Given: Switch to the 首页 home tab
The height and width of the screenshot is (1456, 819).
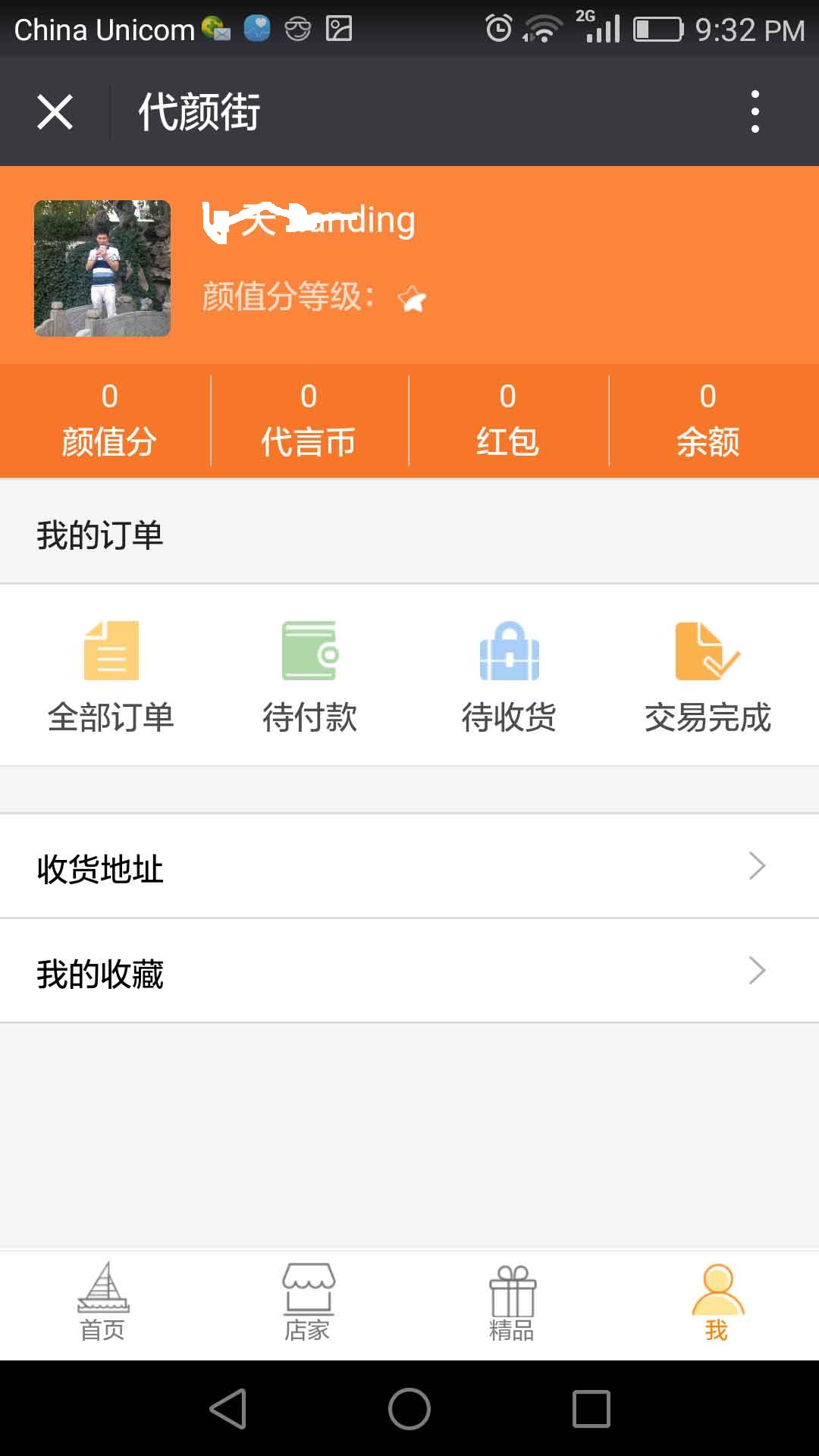Looking at the screenshot, I should click(103, 1303).
